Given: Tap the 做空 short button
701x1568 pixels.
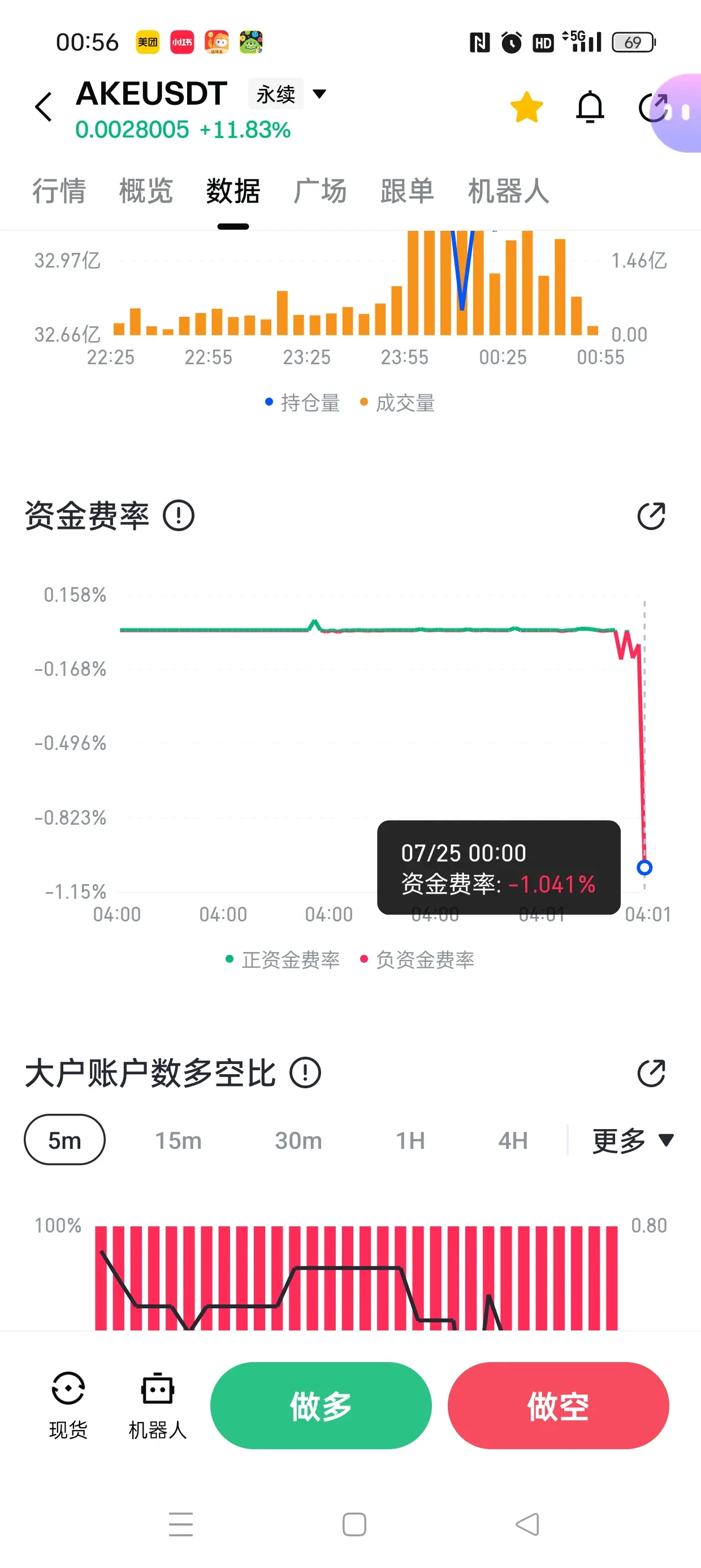Looking at the screenshot, I should [558, 1406].
